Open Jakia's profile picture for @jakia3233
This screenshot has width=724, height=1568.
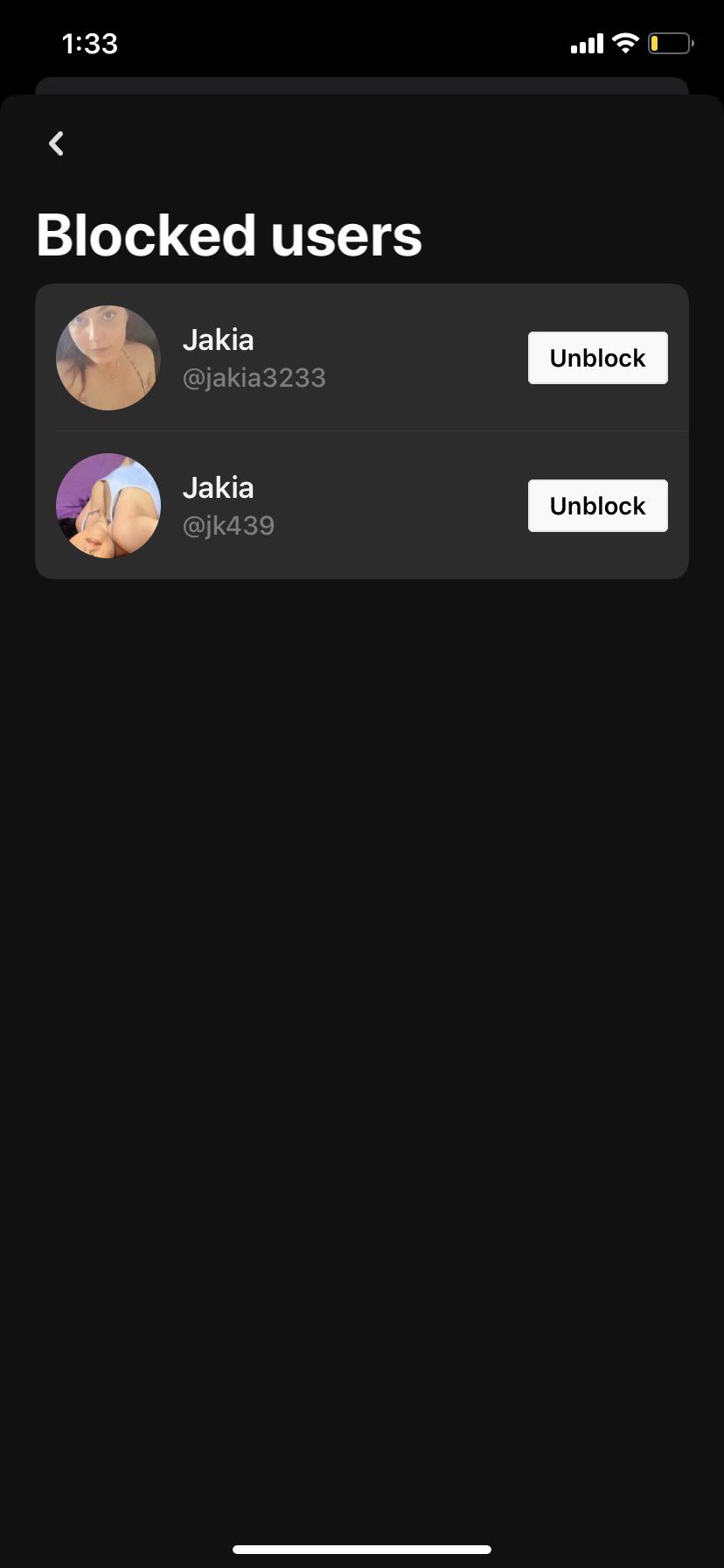[108, 357]
